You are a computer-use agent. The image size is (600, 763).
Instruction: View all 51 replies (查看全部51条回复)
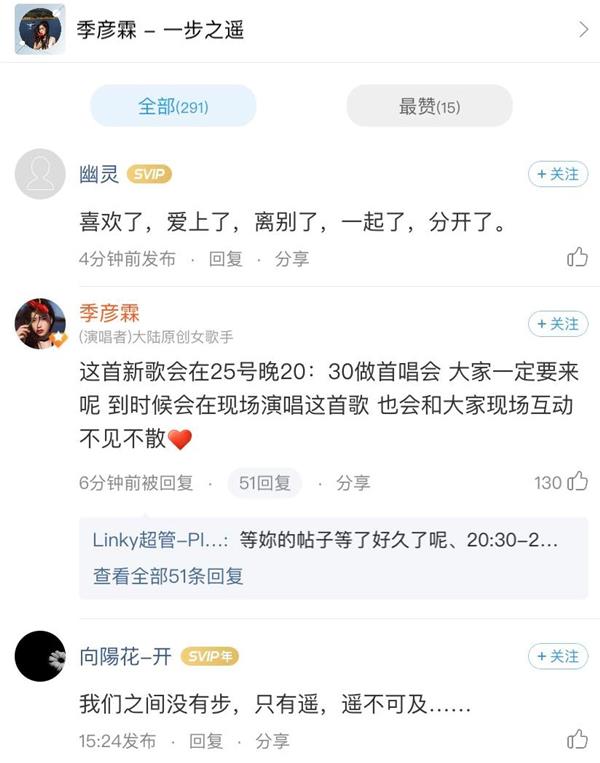168,576
